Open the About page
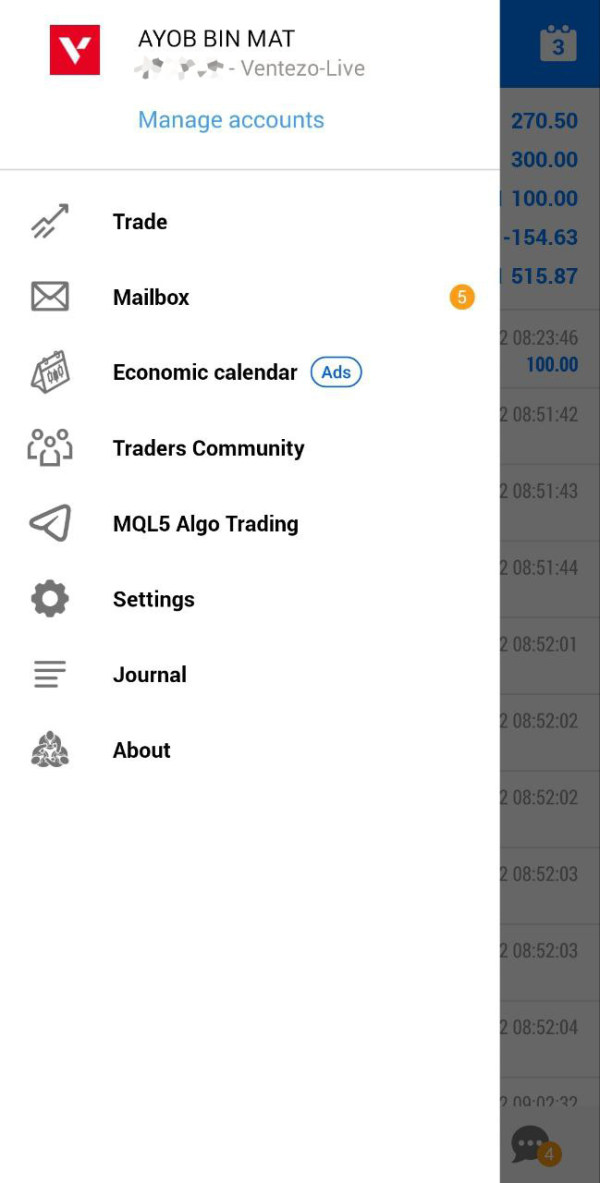This screenshot has width=600, height=1183. click(x=249, y=750)
